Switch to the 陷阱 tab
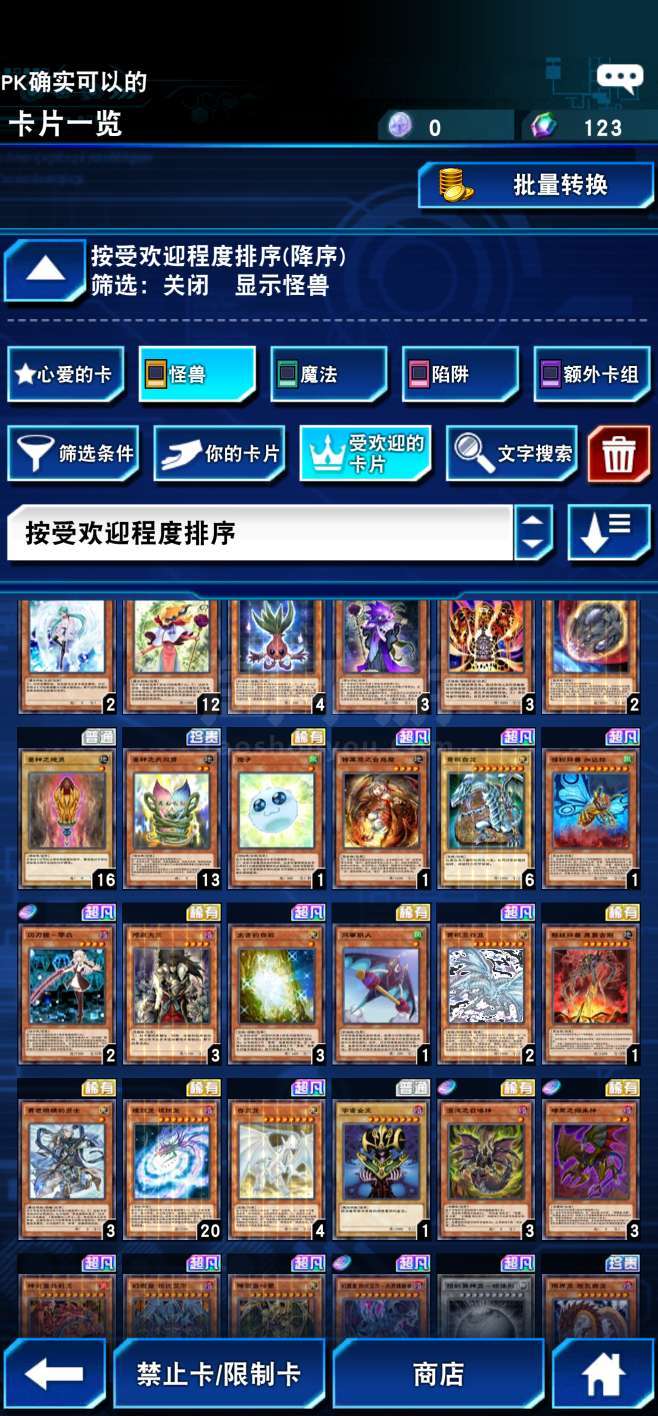The width and height of the screenshot is (658, 1416). coord(460,375)
